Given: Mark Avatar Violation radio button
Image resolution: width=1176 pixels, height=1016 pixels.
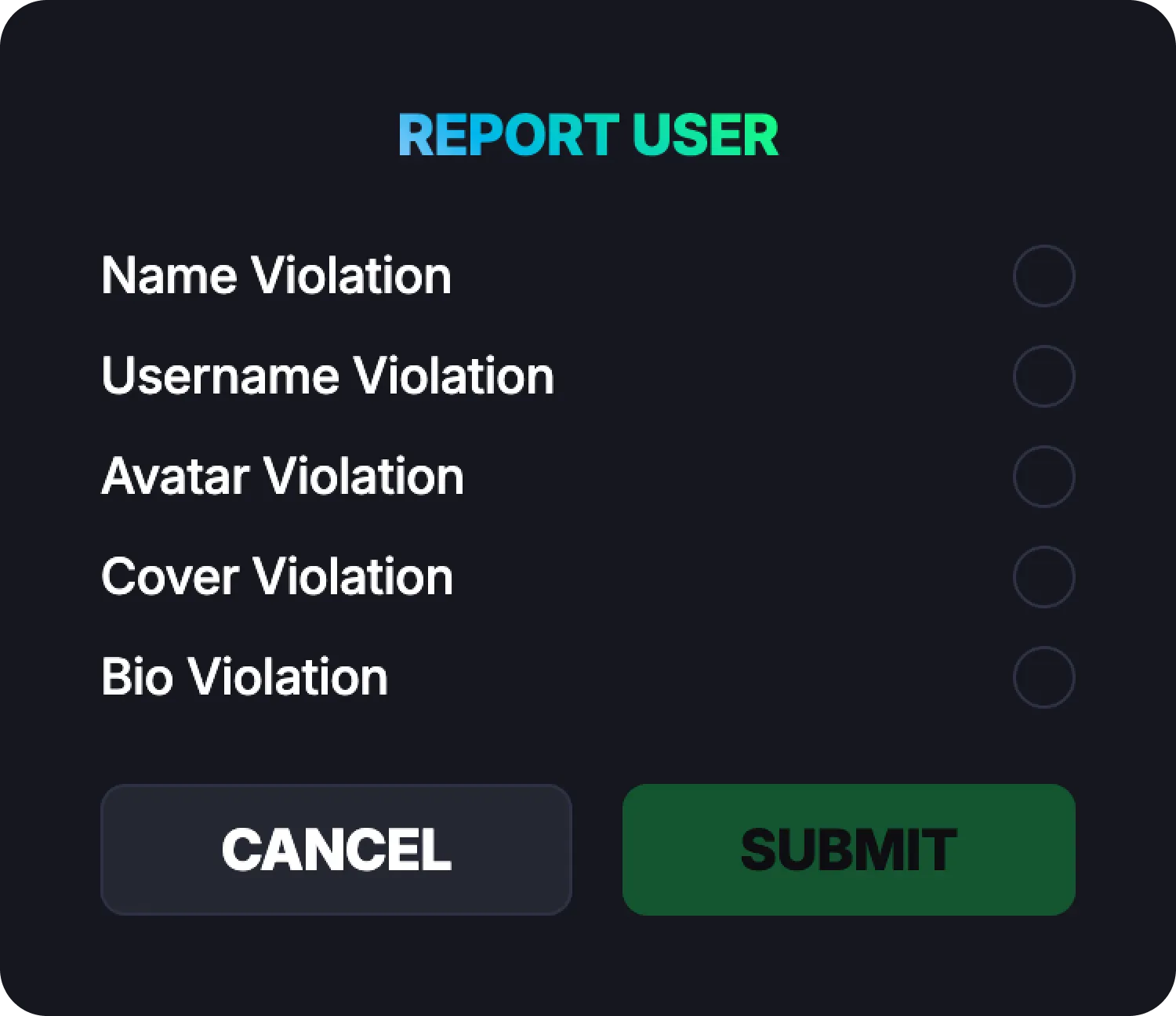Looking at the screenshot, I should tap(1043, 477).
